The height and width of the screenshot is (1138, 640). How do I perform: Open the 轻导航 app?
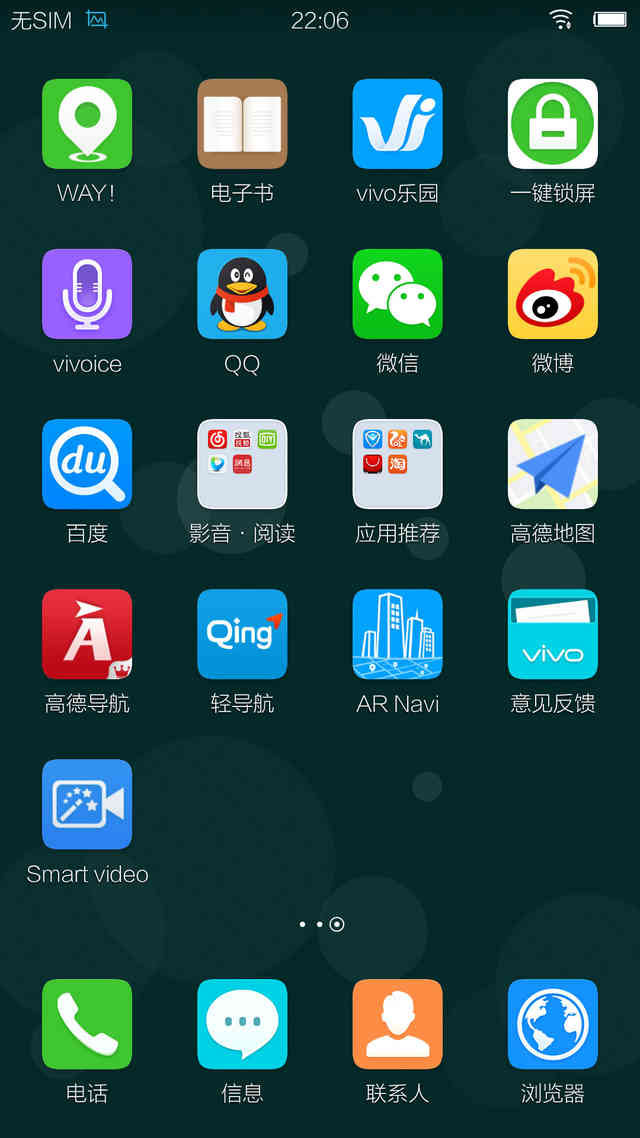click(x=242, y=634)
